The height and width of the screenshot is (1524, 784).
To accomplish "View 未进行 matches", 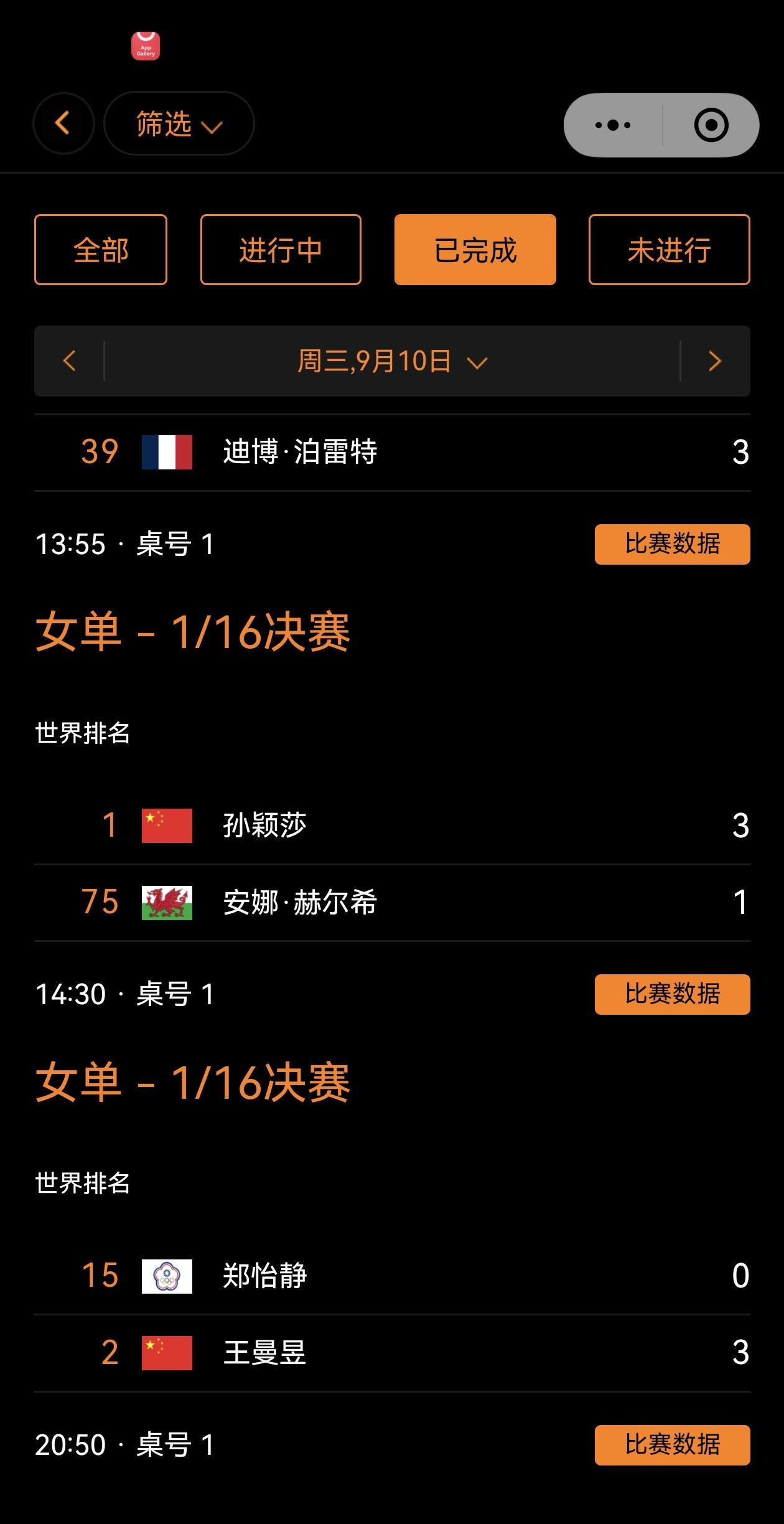I will pos(669,250).
